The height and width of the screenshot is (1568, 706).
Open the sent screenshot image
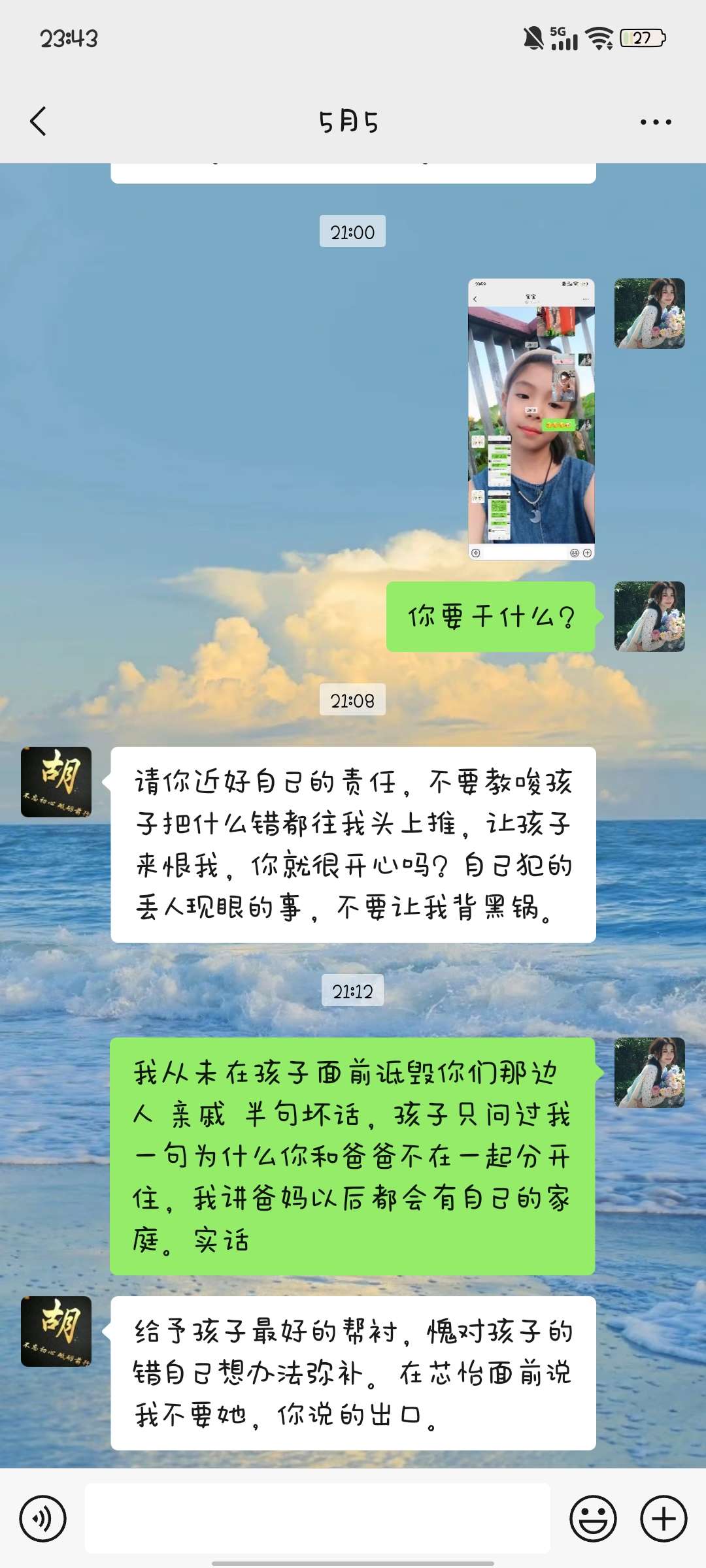pos(531,419)
